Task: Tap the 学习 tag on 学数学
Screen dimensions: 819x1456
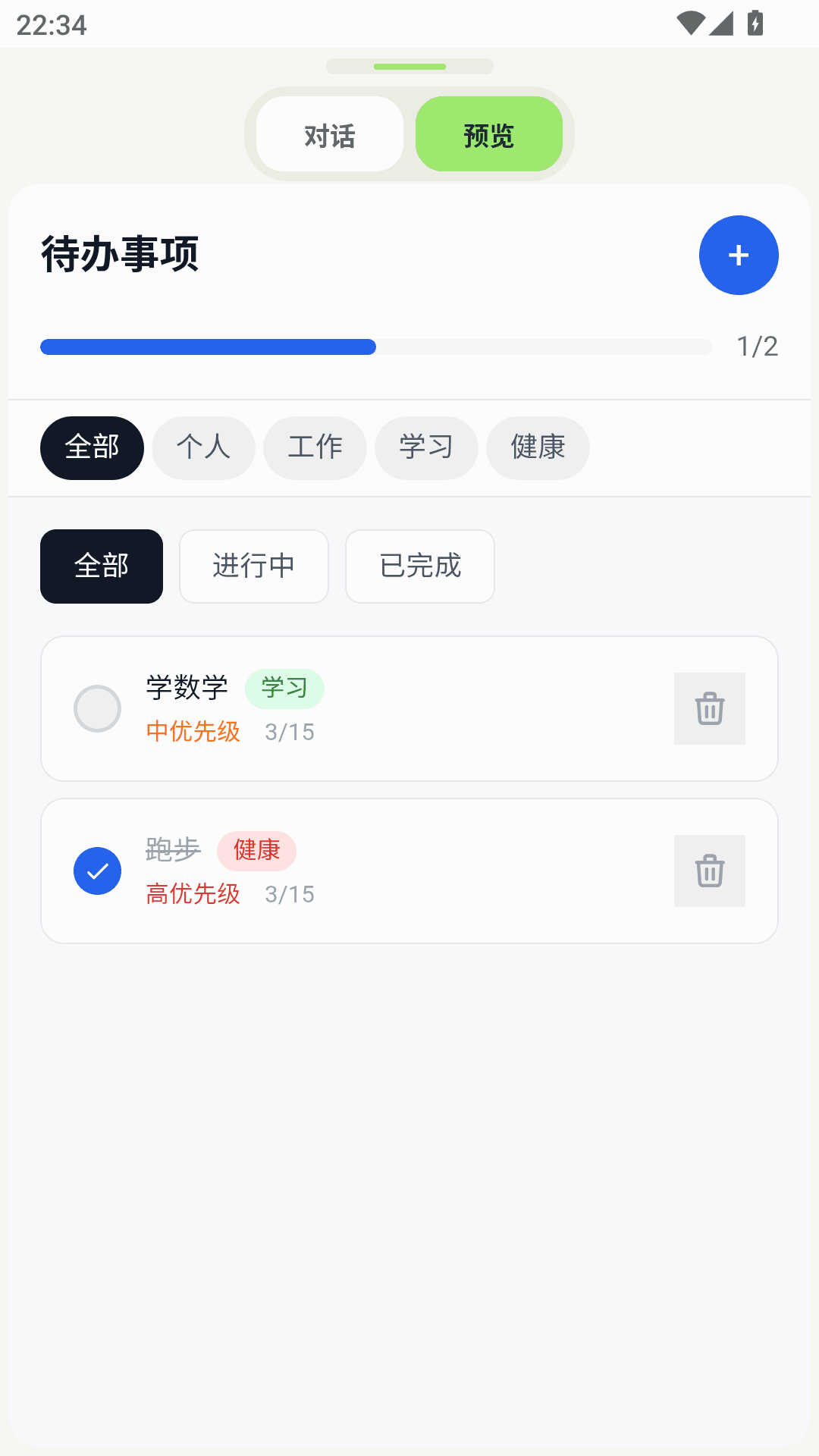Action: click(284, 688)
